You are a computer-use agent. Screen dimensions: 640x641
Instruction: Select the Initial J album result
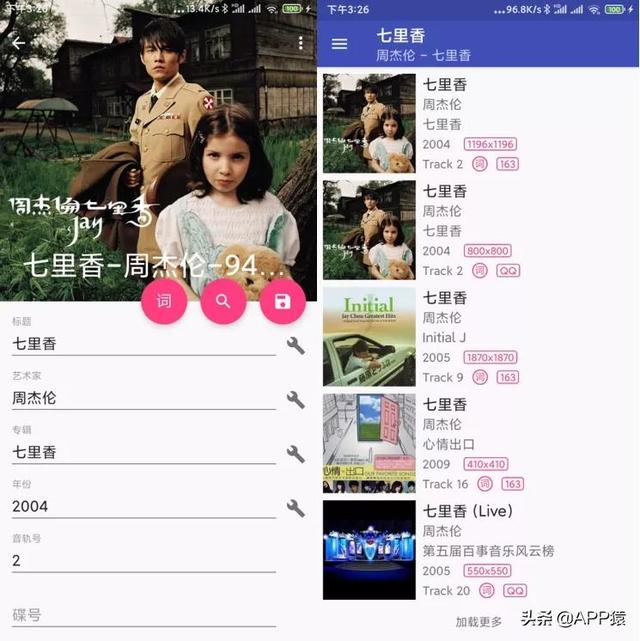pos(478,336)
